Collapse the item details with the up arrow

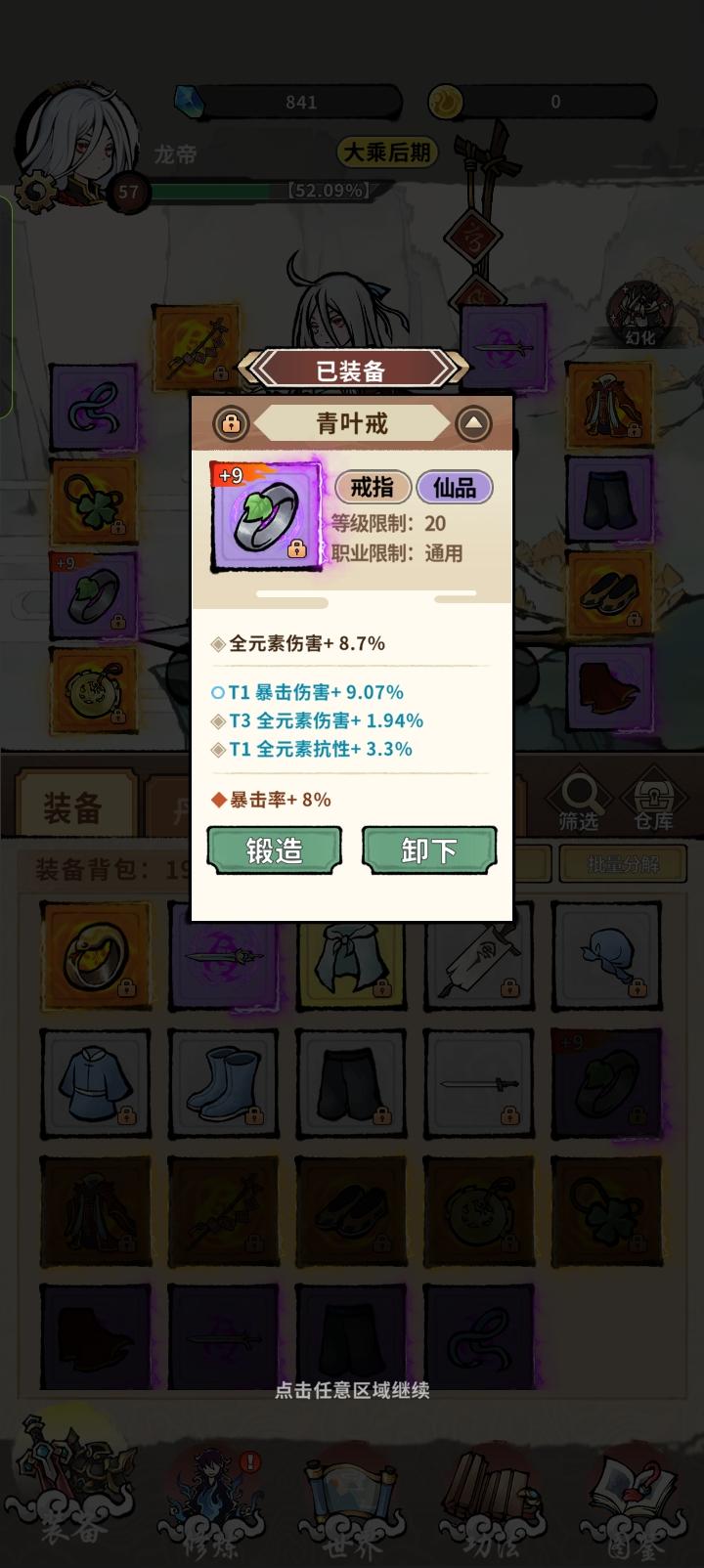pyautogui.click(x=476, y=423)
